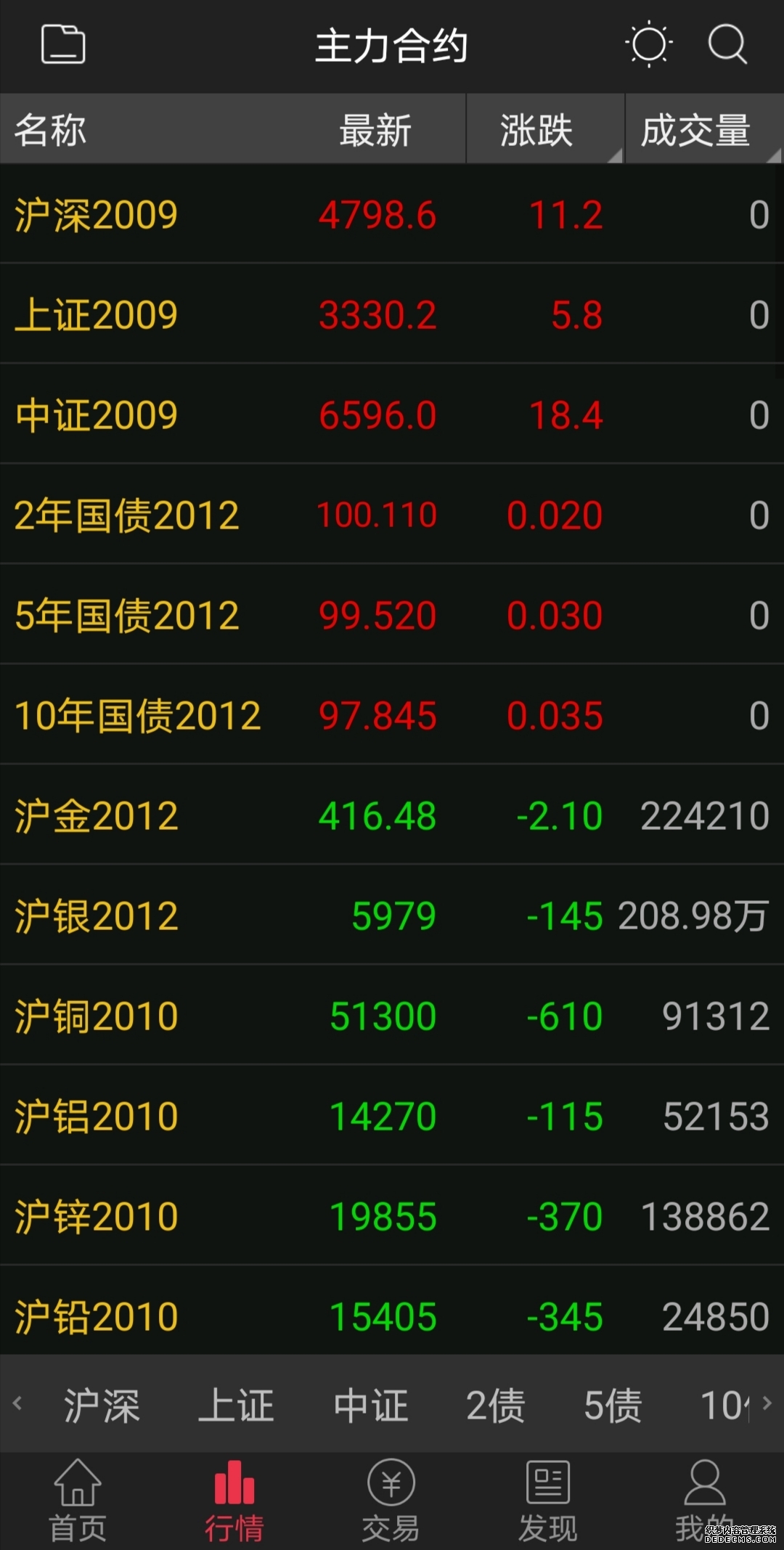Open the contract list folder icon
784x1550 pixels.
pyautogui.click(x=63, y=45)
